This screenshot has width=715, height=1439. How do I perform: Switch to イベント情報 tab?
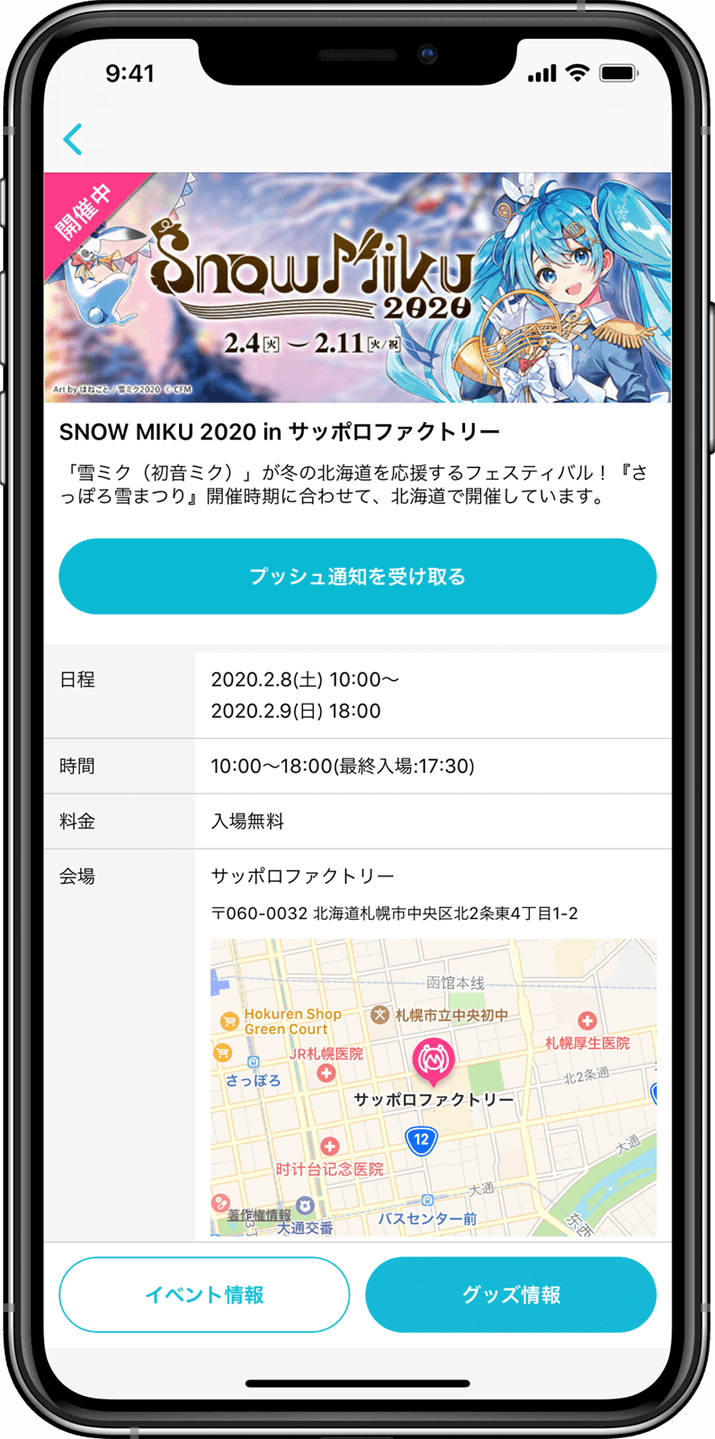pyautogui.click(x=204, y=1294)
